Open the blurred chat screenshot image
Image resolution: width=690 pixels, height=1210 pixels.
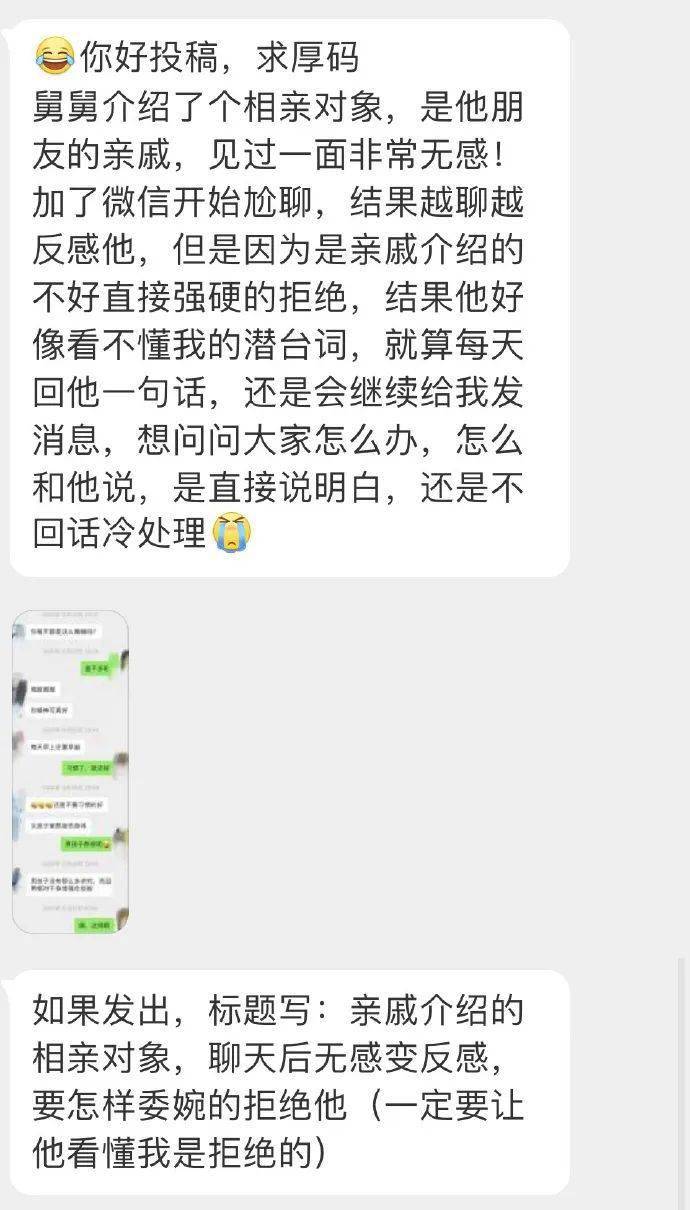[x=70, y=772]
